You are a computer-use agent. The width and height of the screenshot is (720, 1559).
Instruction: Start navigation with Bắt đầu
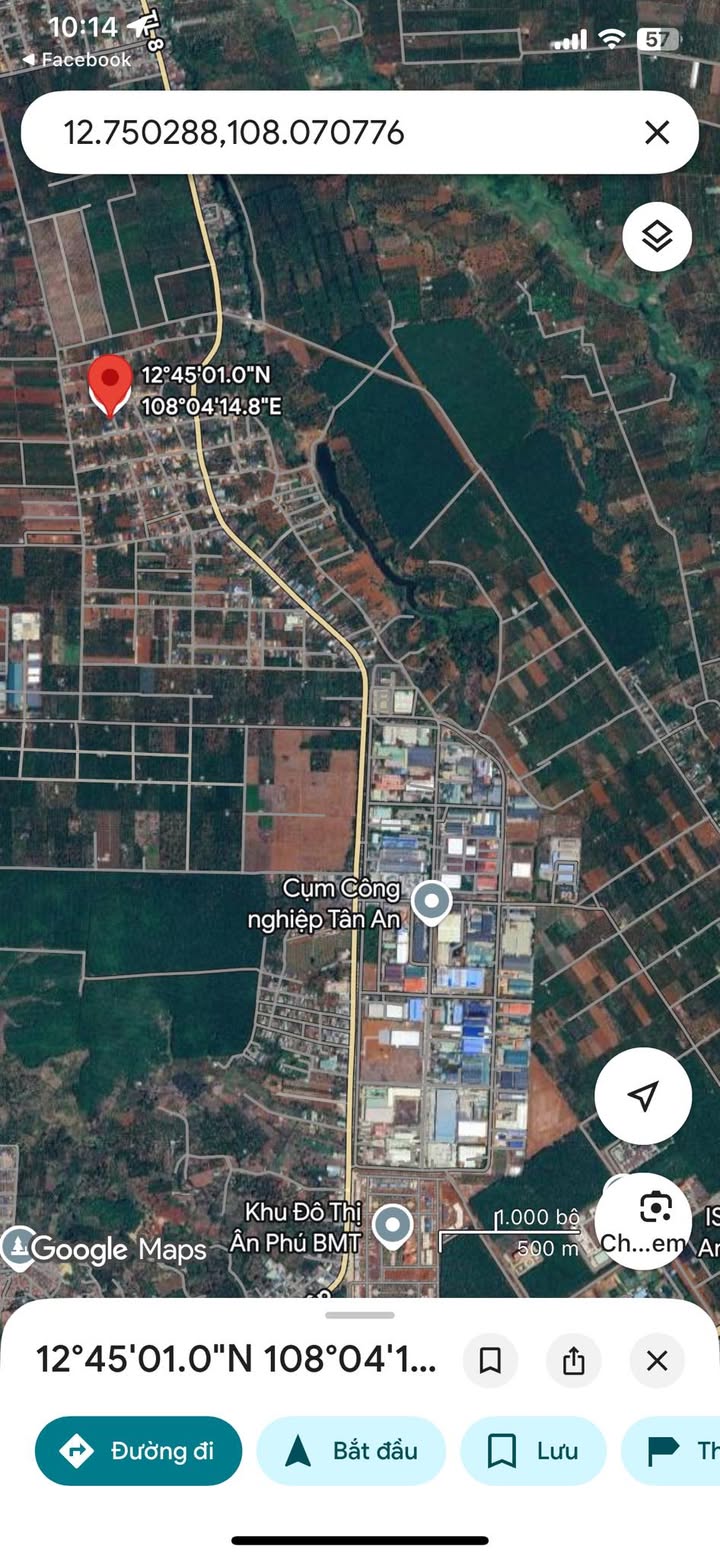point(351,1451)
